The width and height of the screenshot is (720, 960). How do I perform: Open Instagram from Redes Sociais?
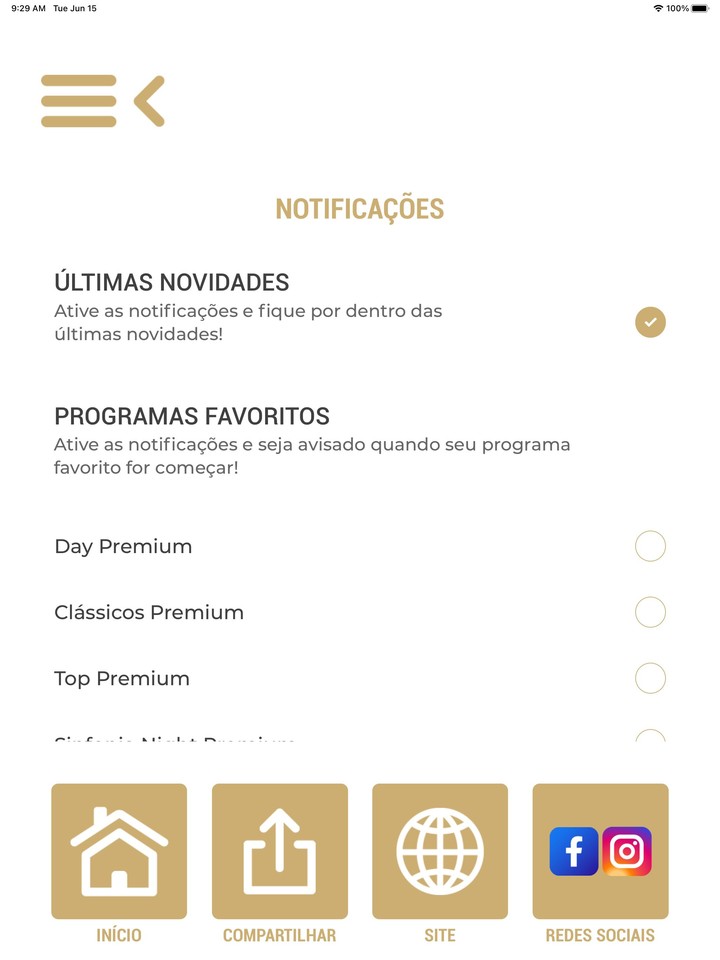627,853
